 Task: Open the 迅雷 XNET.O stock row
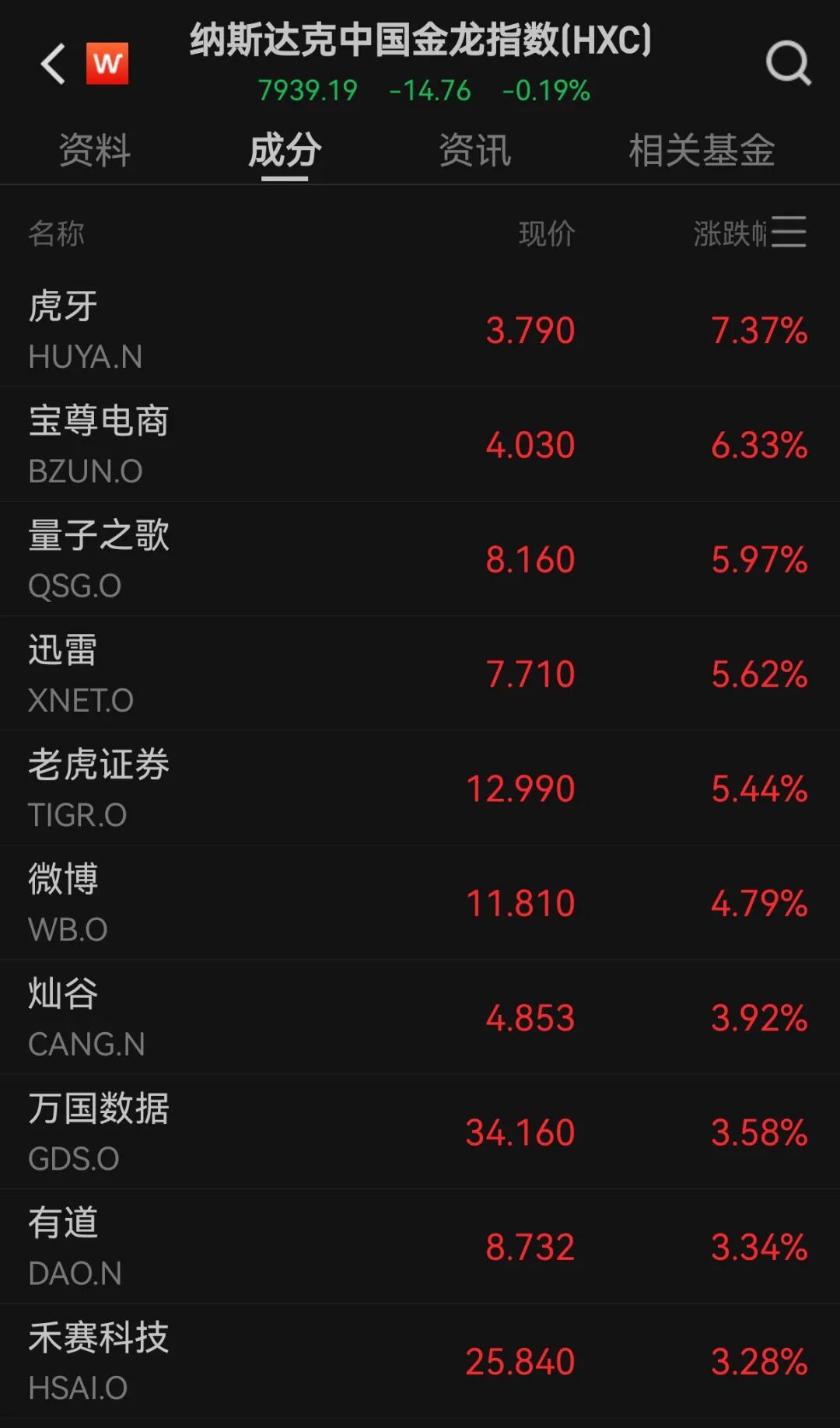[420, 674]
